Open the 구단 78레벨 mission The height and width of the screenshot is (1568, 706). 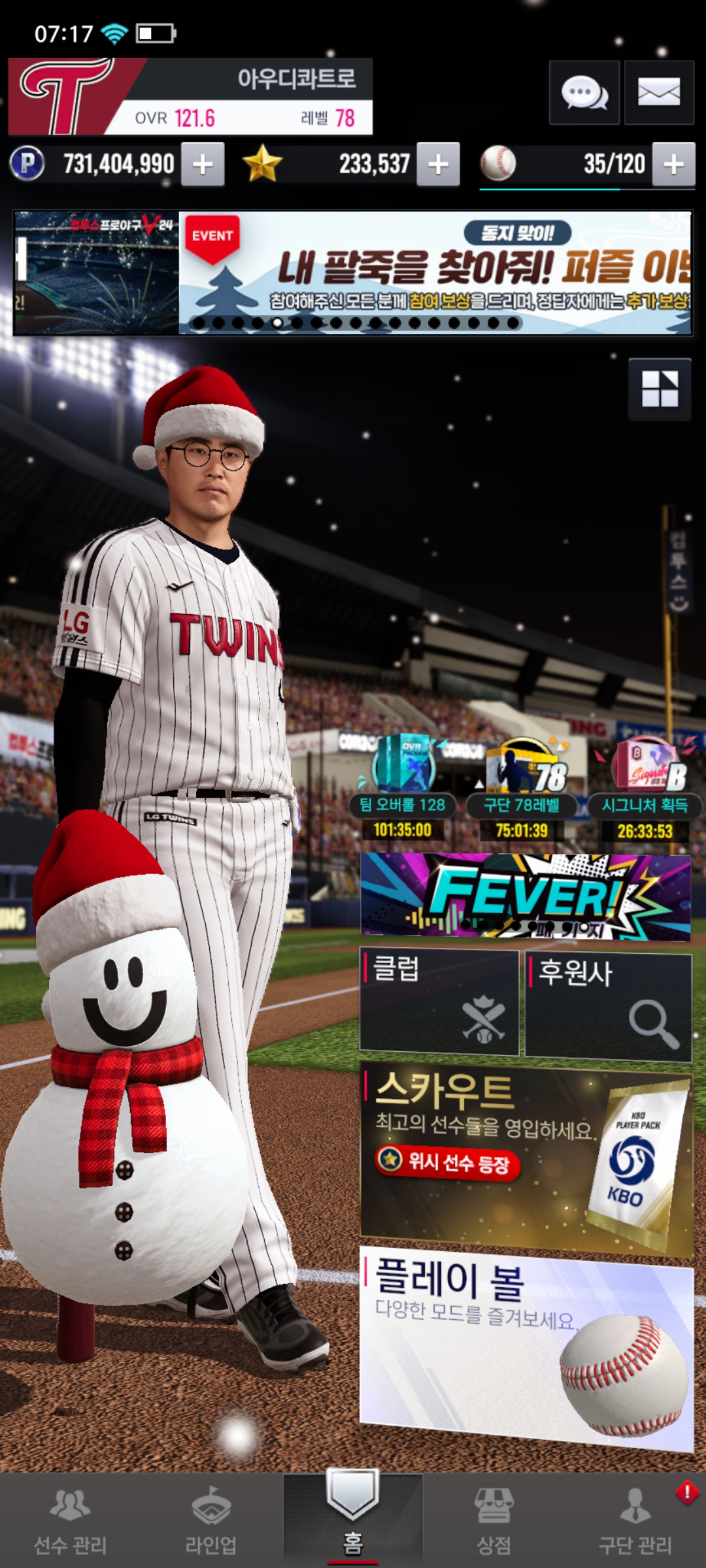521,791
